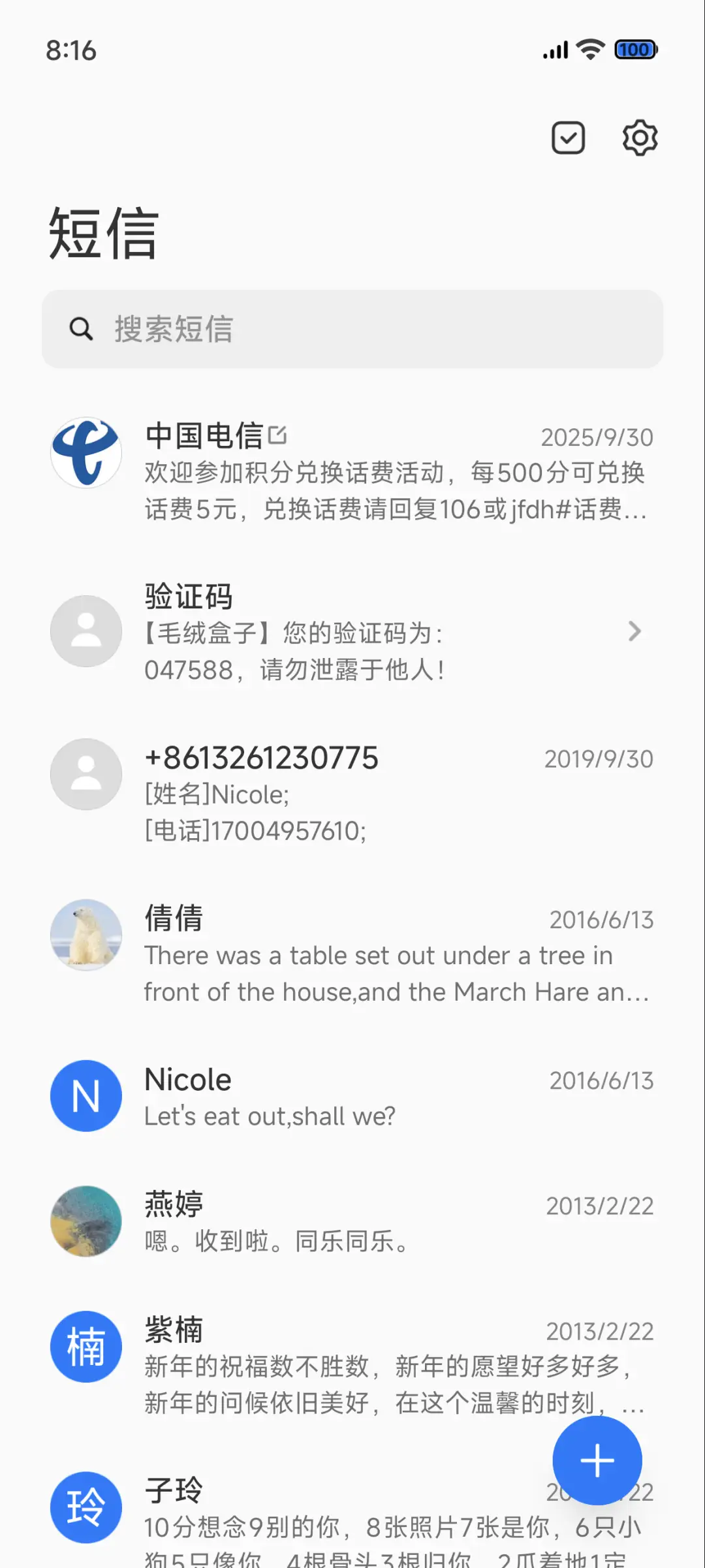Tap 紫楠's blue 楠 avatar
The width and height of the screenshot is (705, 1568).
(86, 1347)
